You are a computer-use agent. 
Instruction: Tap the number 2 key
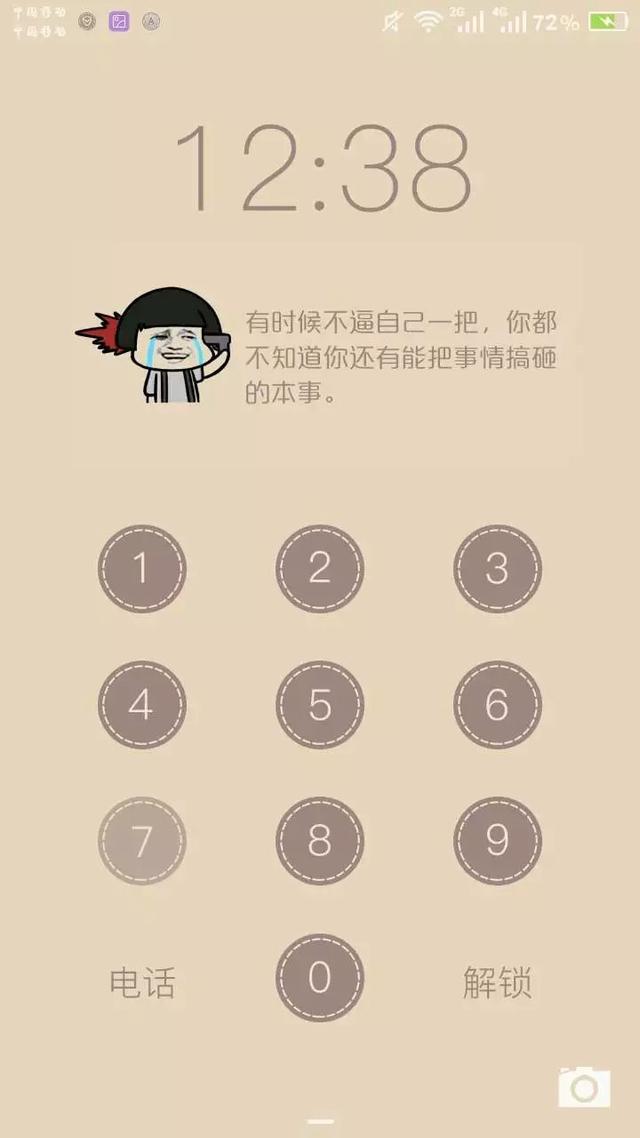pos(320,569)
